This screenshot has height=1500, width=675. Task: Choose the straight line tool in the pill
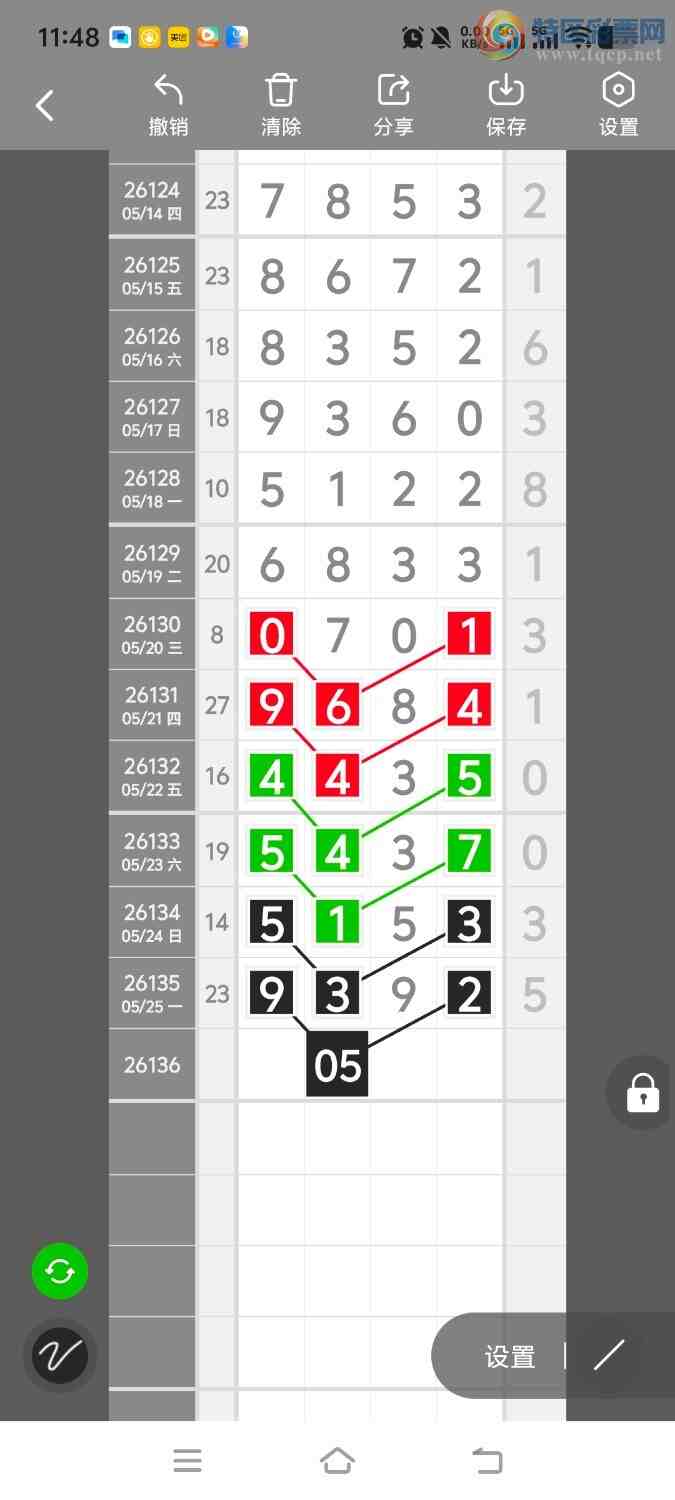click(x=609, y=1356)
